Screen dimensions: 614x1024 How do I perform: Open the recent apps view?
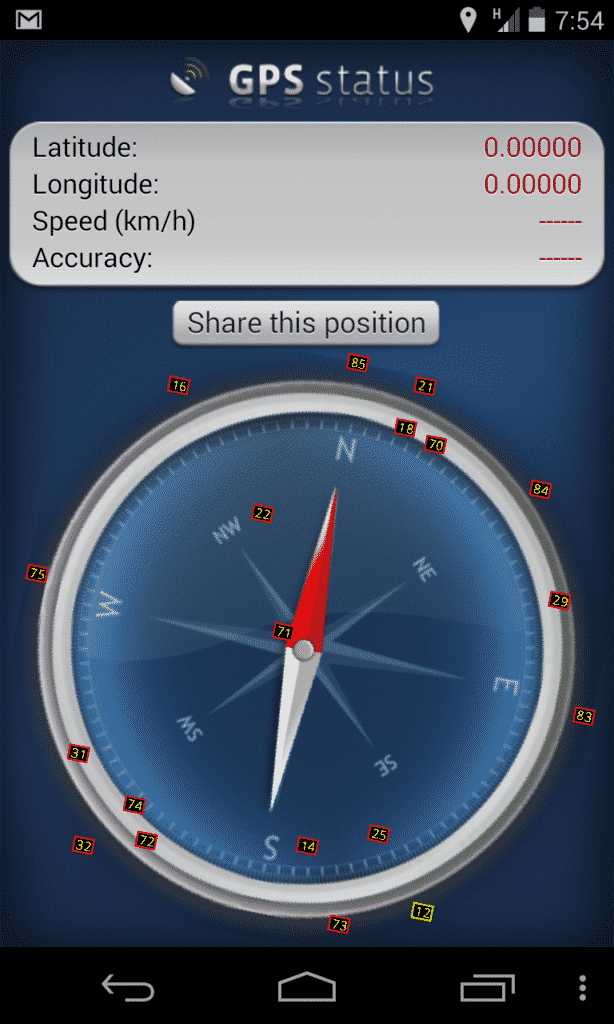486,988
